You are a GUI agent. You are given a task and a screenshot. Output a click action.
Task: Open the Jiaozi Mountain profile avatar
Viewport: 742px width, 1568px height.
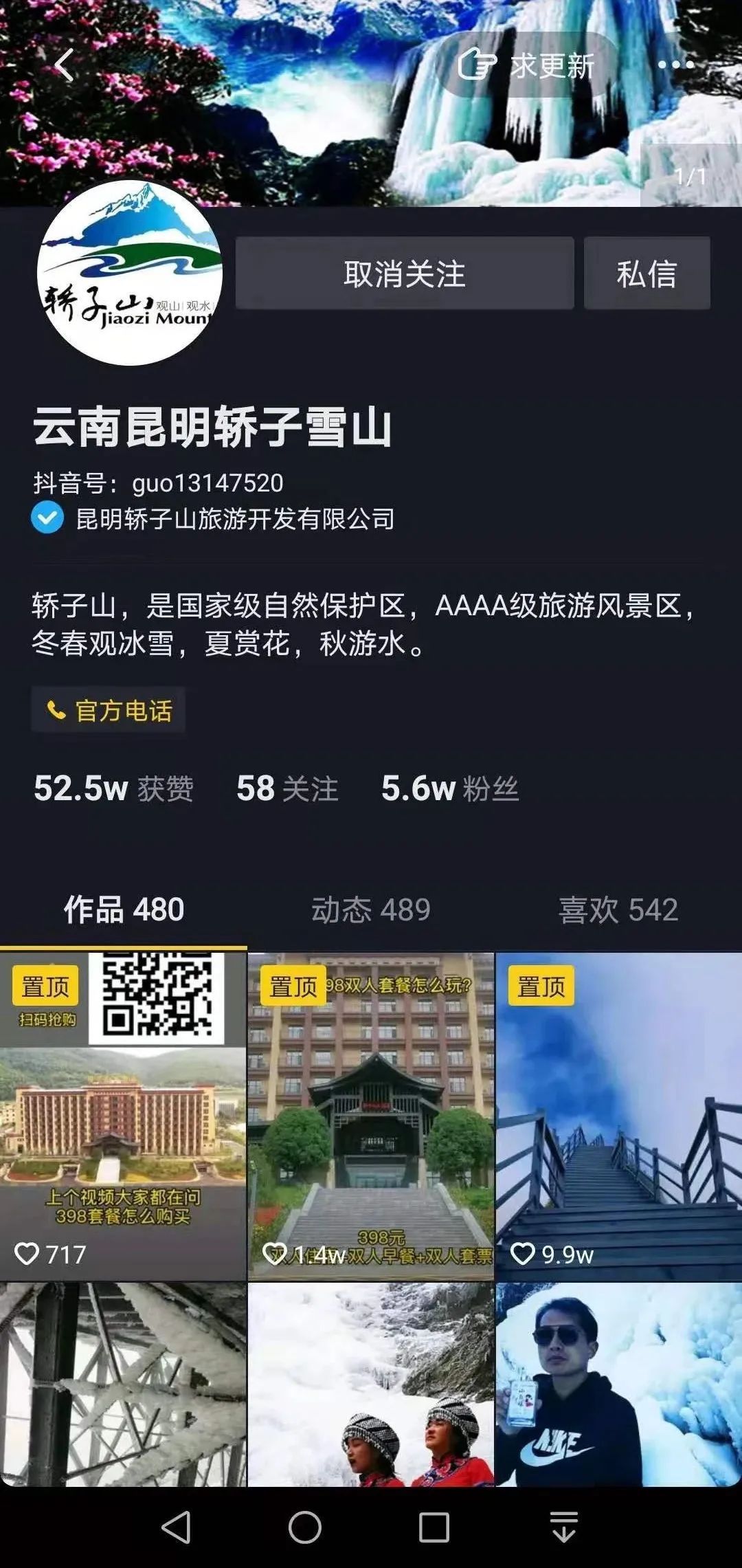coord(130,273)
